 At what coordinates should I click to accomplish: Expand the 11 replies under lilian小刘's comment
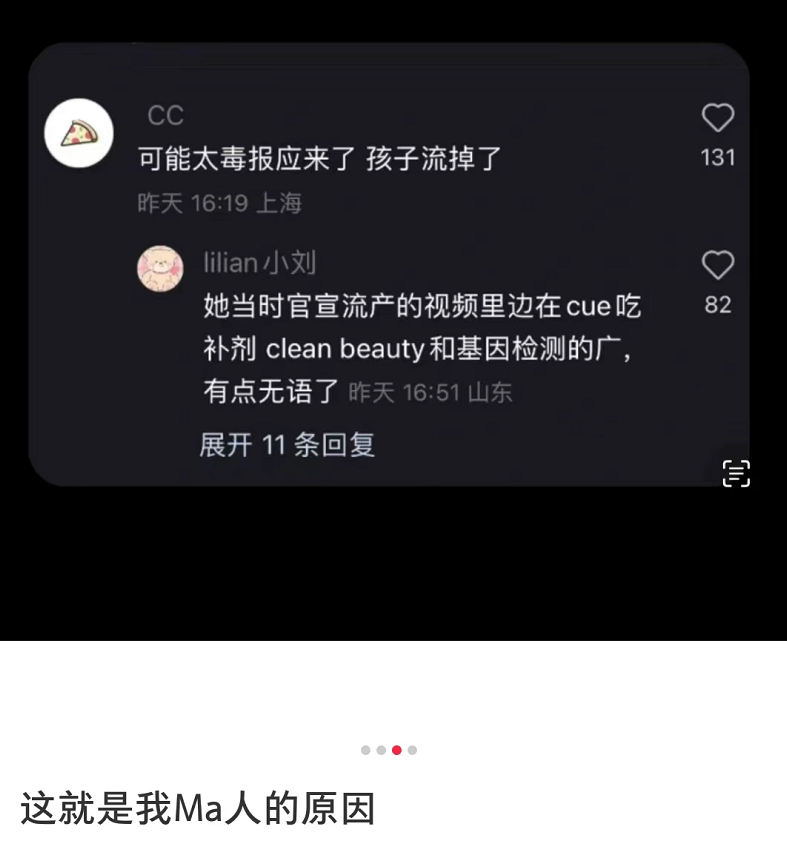(x=285, y=444)
